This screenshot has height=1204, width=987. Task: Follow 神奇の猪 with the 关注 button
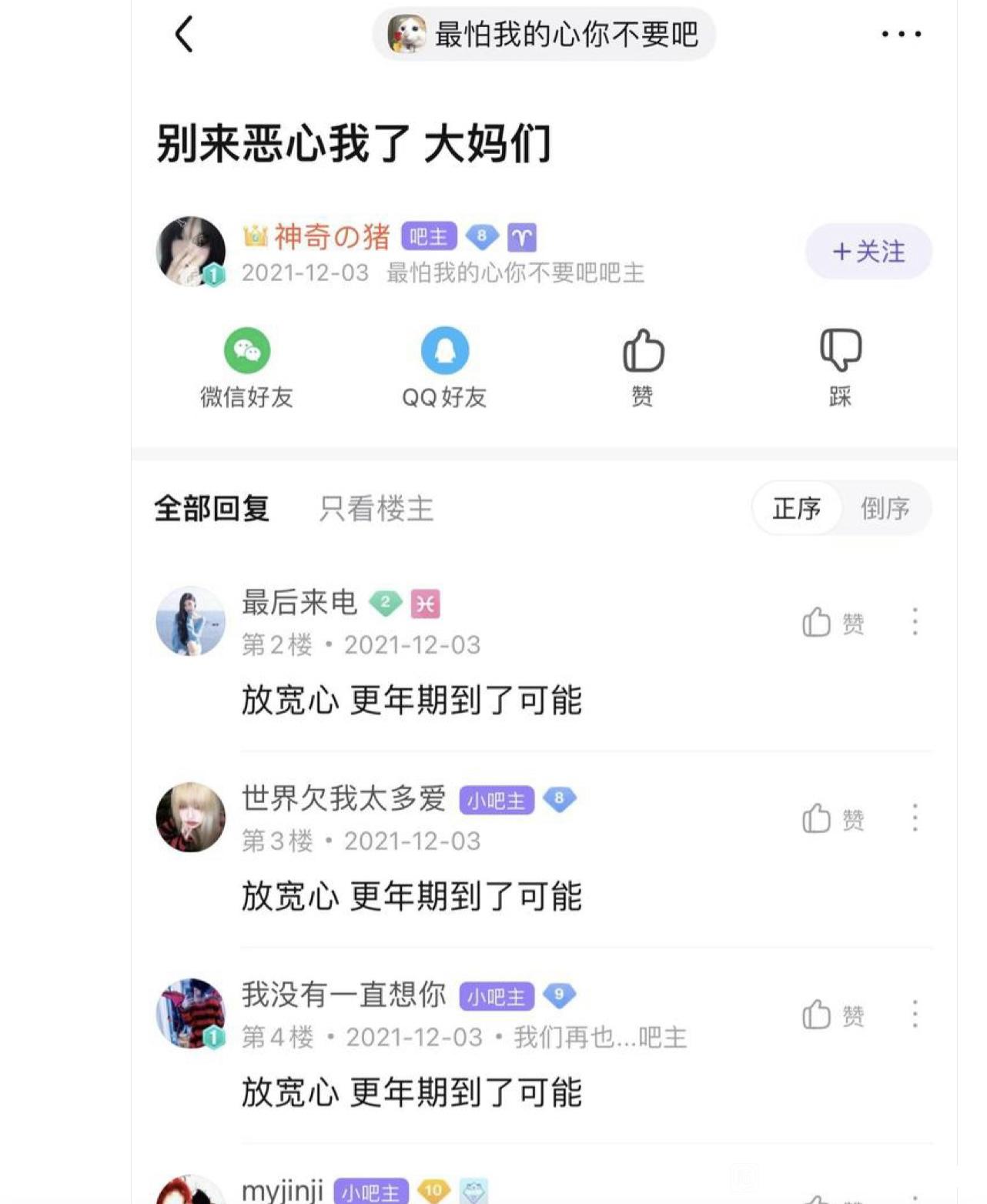[868, 252]
